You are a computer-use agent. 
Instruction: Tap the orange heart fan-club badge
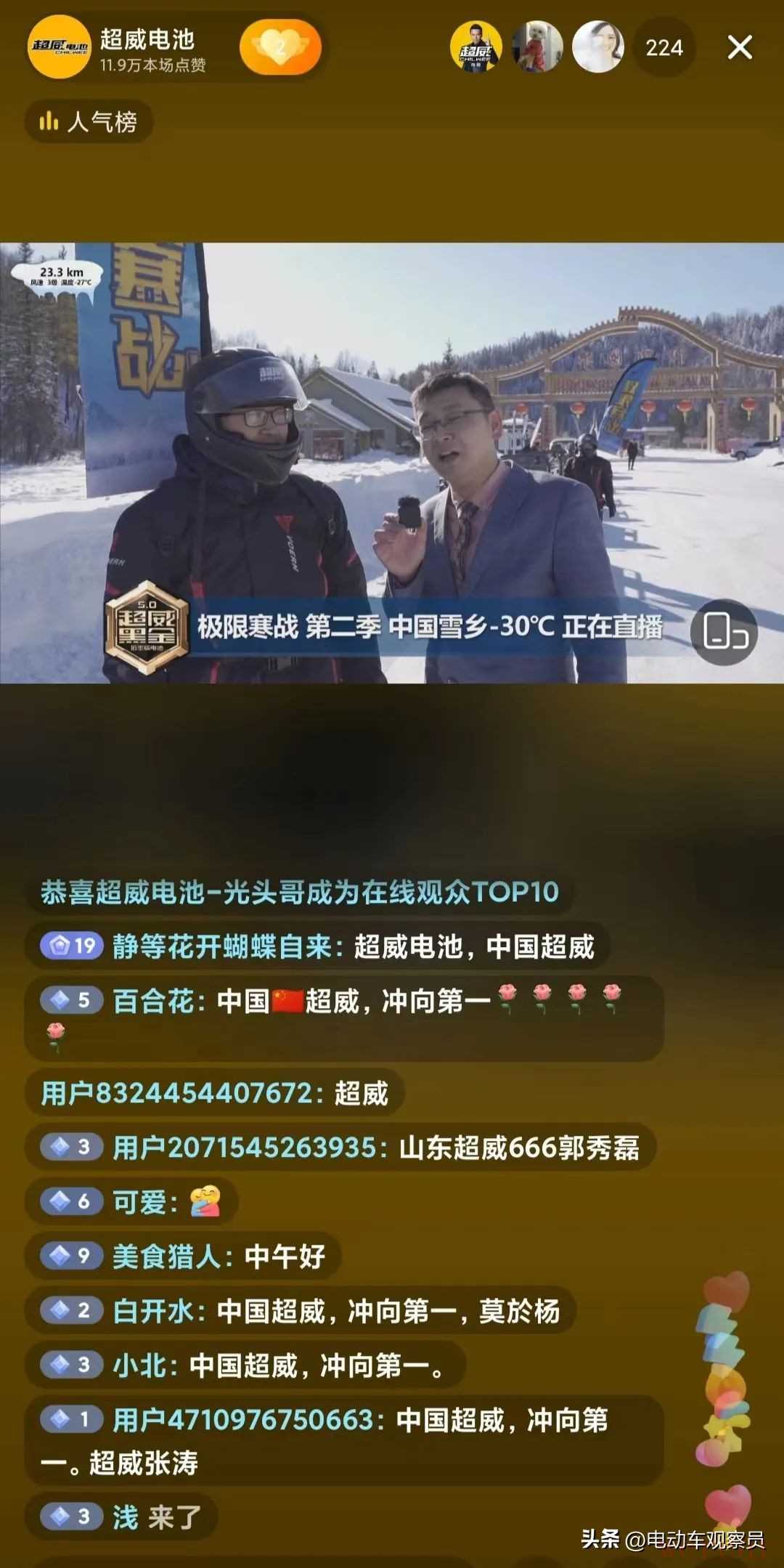pyautogui.click(x=280, y=48)
